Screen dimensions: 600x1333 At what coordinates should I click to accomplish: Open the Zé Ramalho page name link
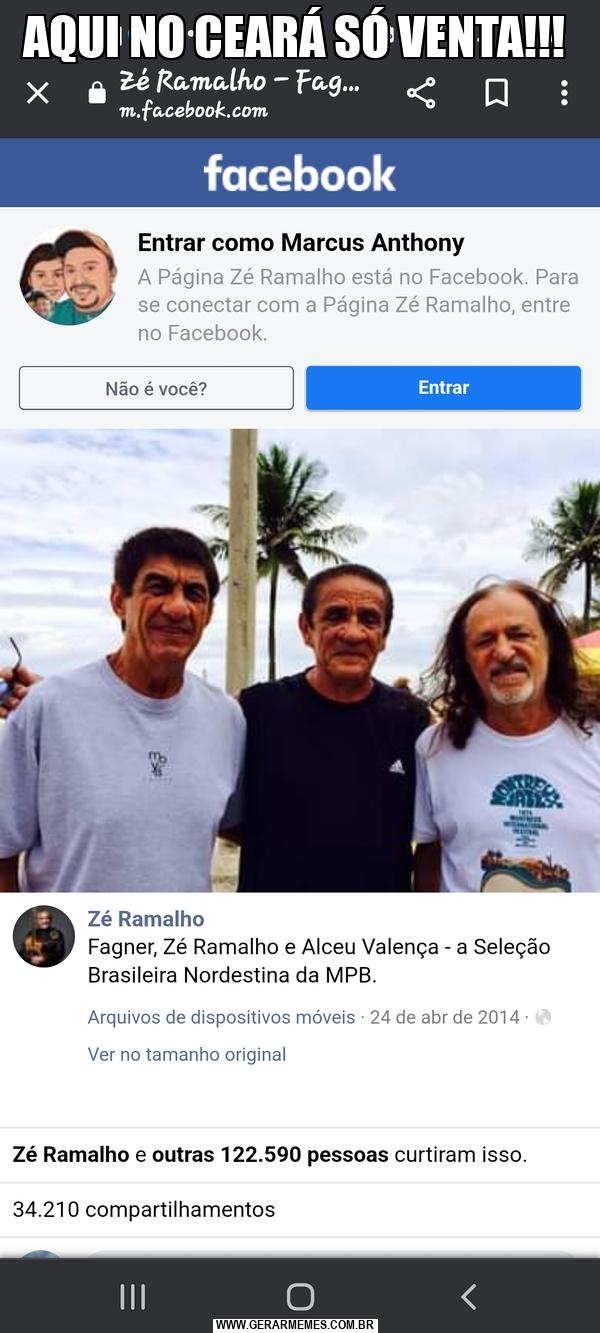146,919
